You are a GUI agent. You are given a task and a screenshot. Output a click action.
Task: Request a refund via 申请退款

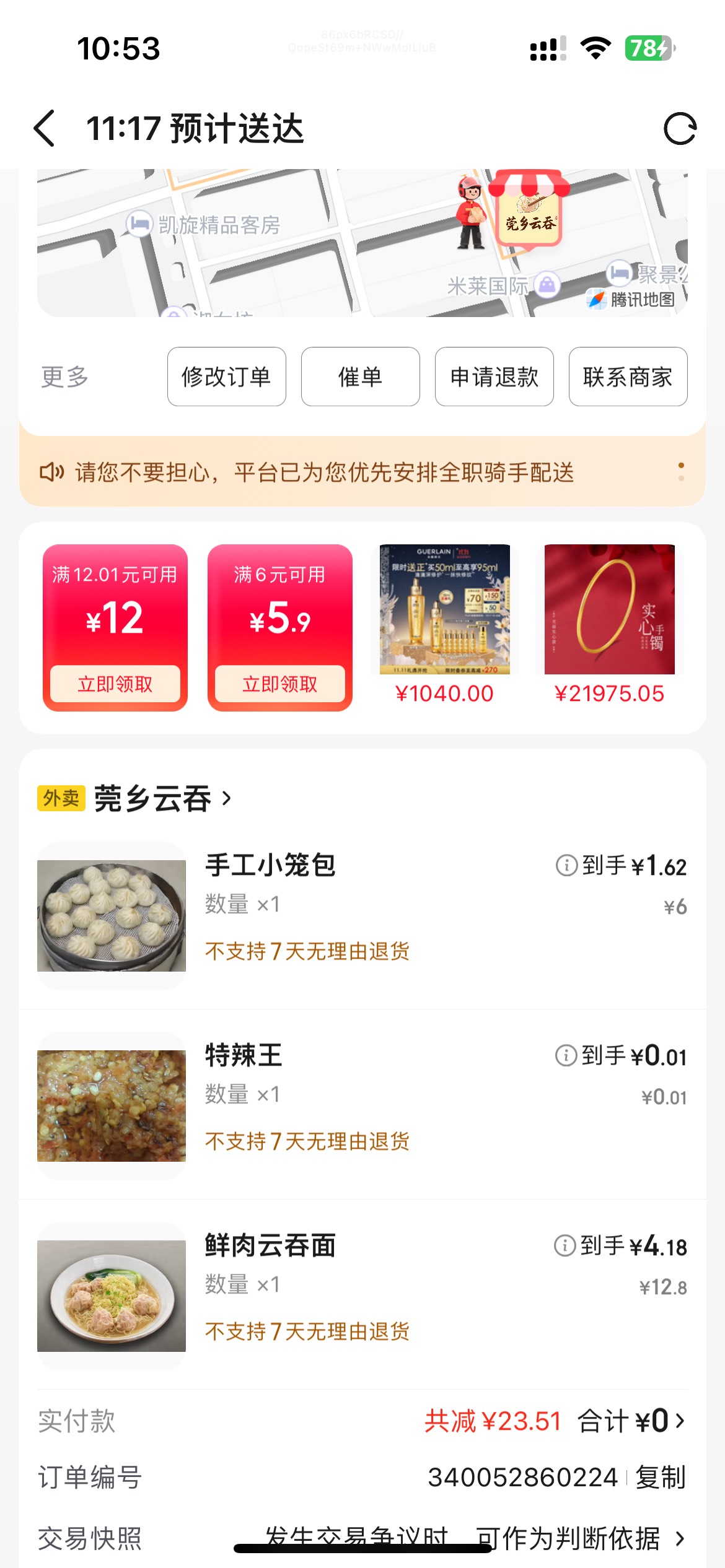(x=494, y=377)
